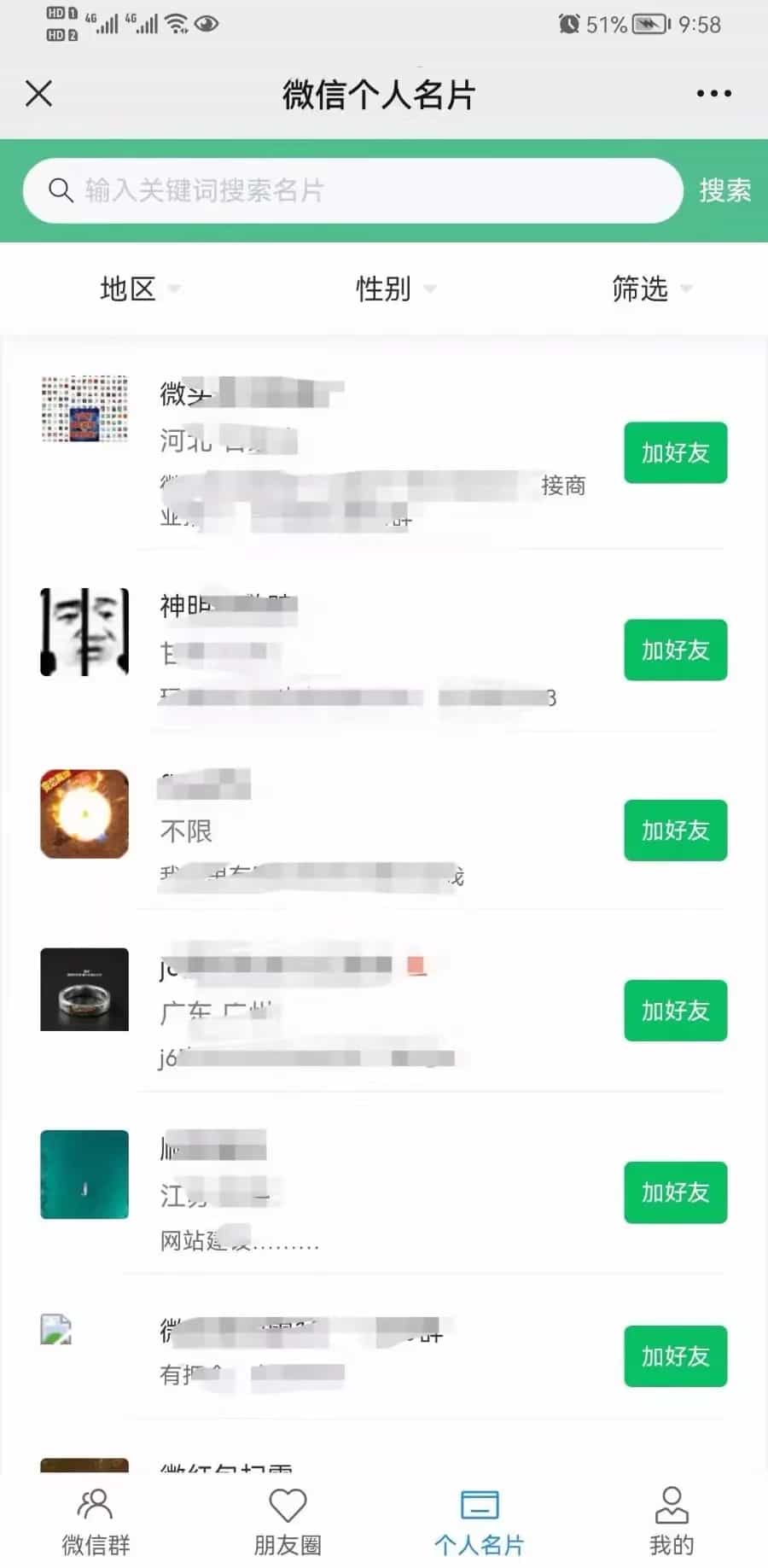Add the 河北 contact as friend
This screenshot has height=1568, width=768.
(675, 452)
